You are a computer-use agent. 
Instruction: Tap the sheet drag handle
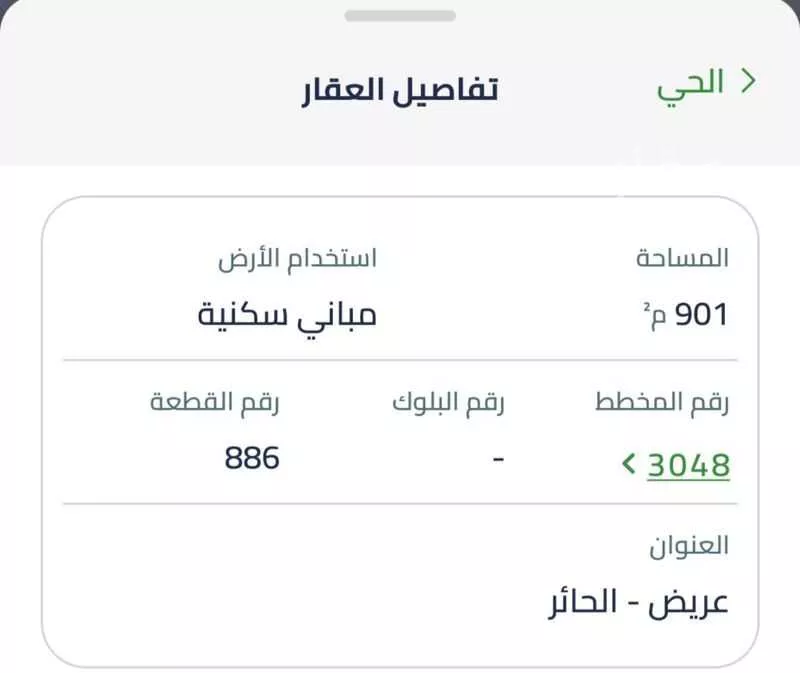click(x=400, y=16)
